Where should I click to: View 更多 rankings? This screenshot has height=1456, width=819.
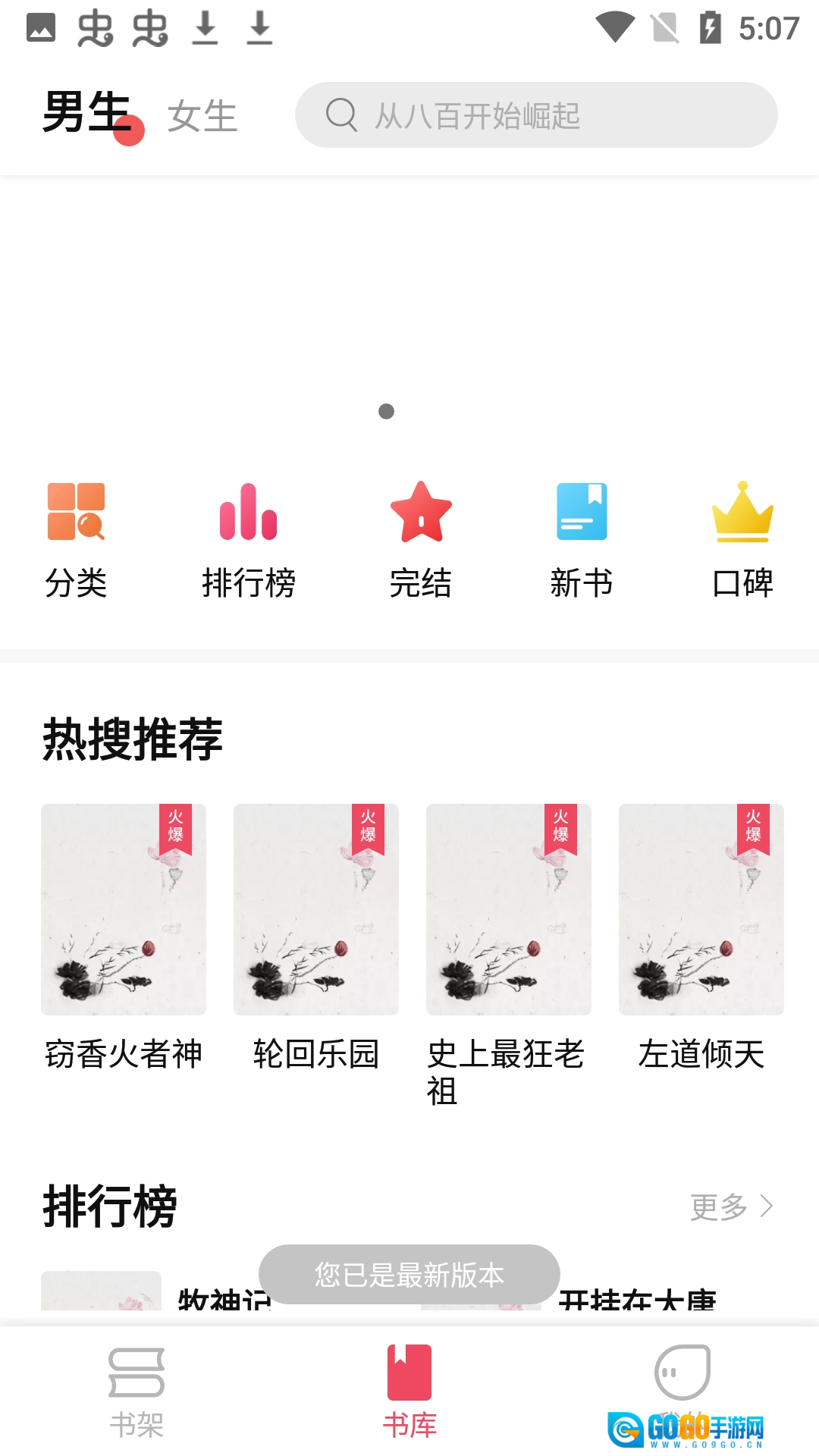tap(731, 1207)
